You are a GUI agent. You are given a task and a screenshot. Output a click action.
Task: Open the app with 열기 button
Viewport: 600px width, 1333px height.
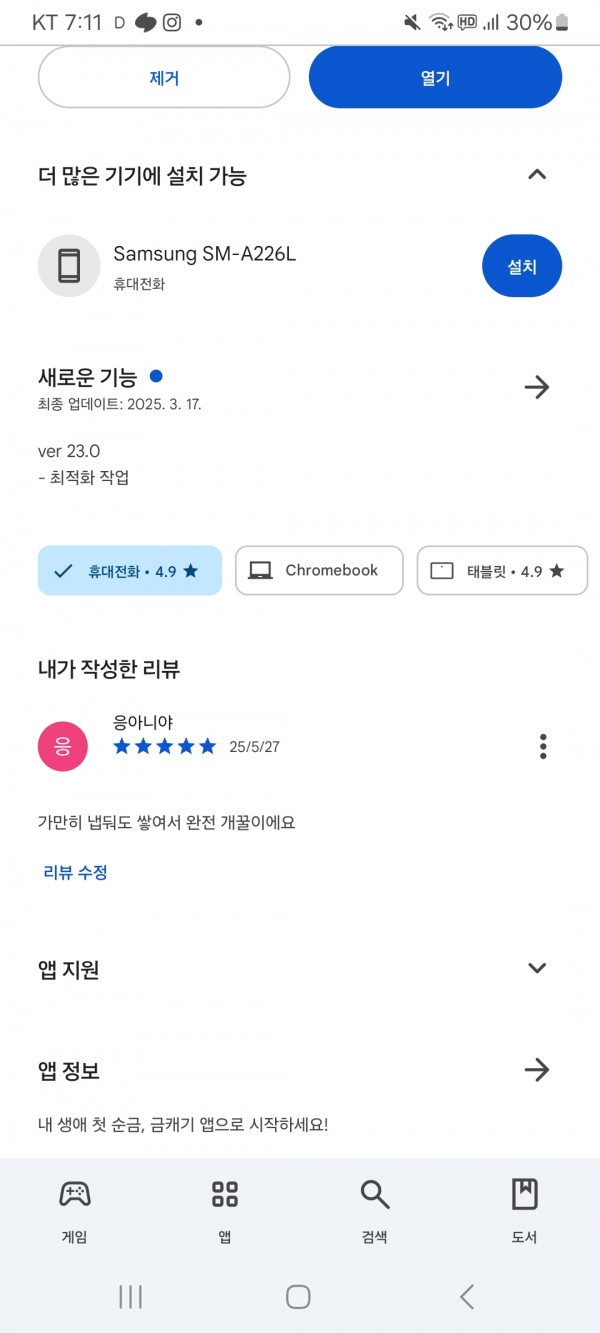click(x=435, y=78)
